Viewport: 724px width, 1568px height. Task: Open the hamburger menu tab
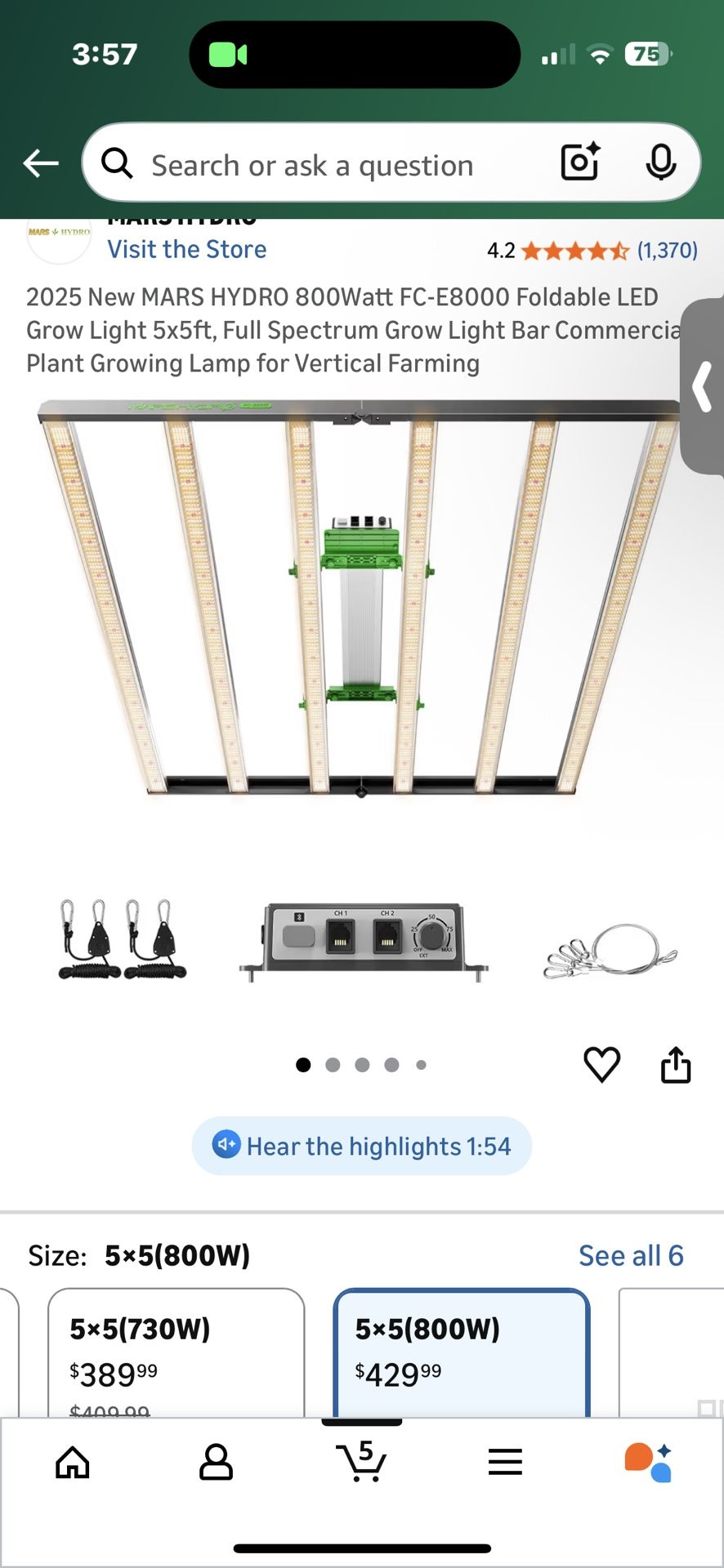[x=505, y=1462]
